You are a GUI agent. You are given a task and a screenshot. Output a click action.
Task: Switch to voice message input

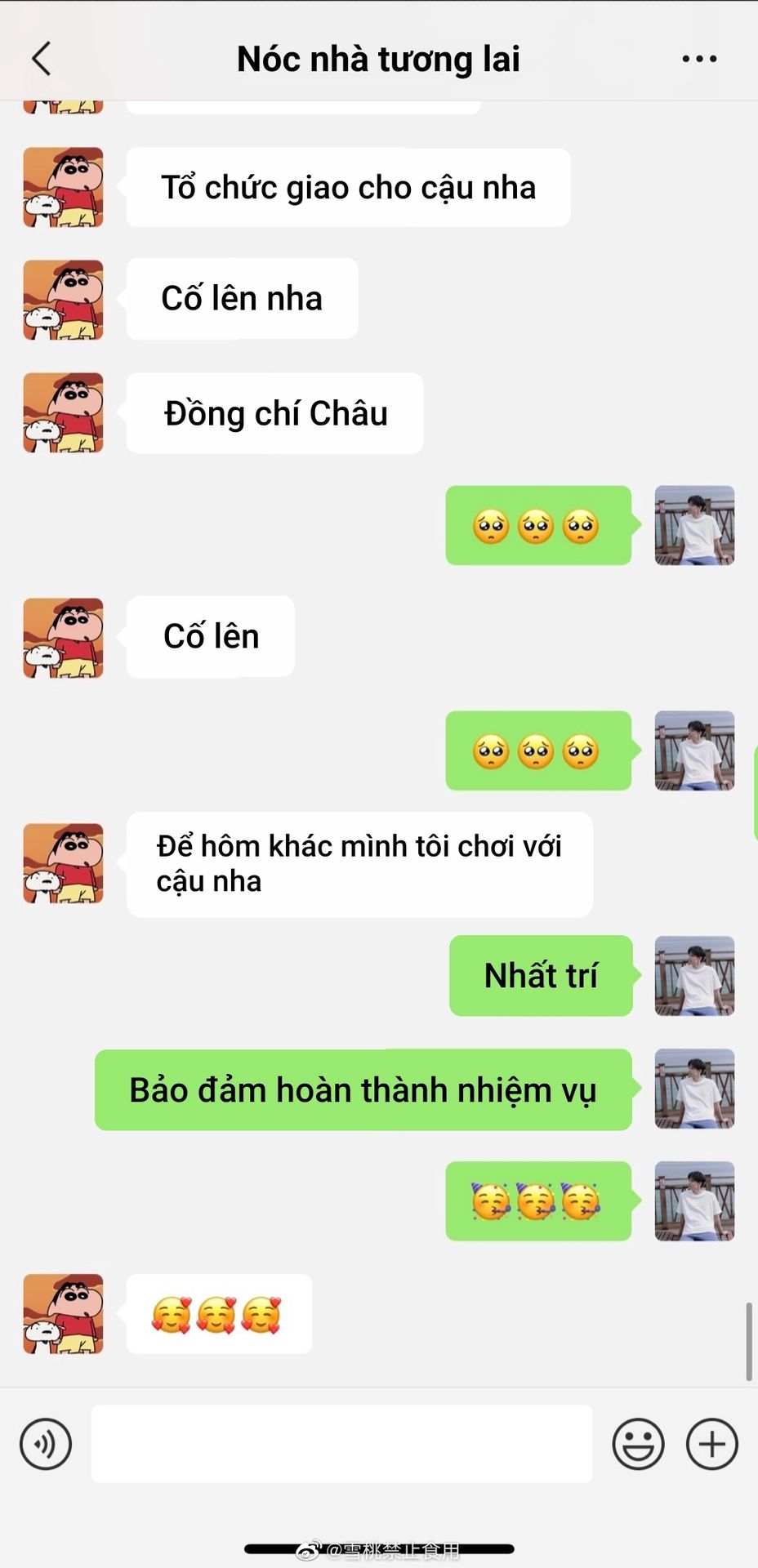[x=46, y=1444]
